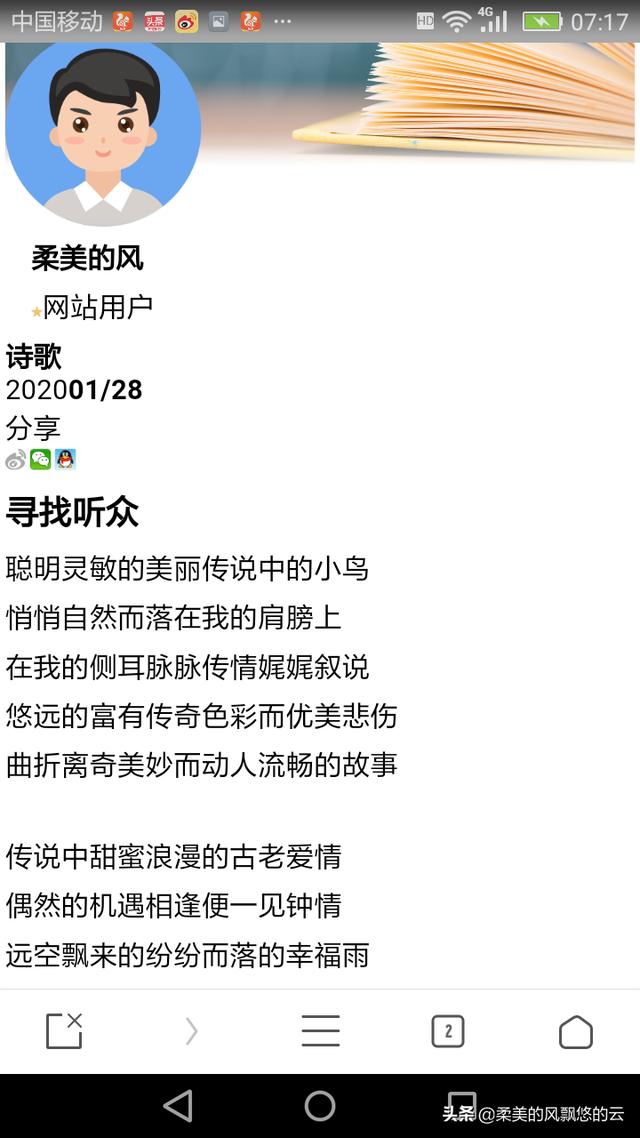Share the poem to QQ
Viewport: 640px width, 1138px height.
65,460
